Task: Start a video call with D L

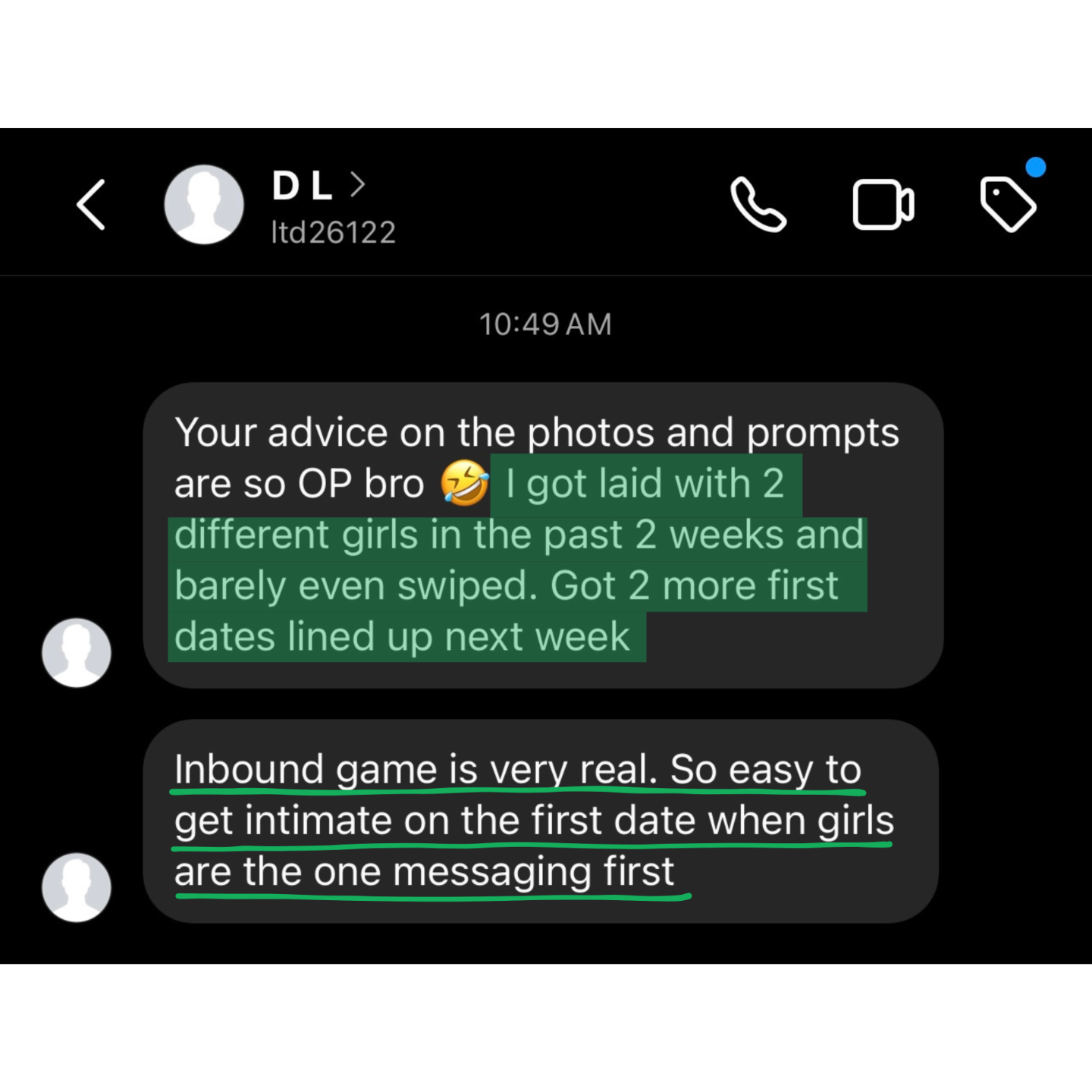Action: [883, 205]
